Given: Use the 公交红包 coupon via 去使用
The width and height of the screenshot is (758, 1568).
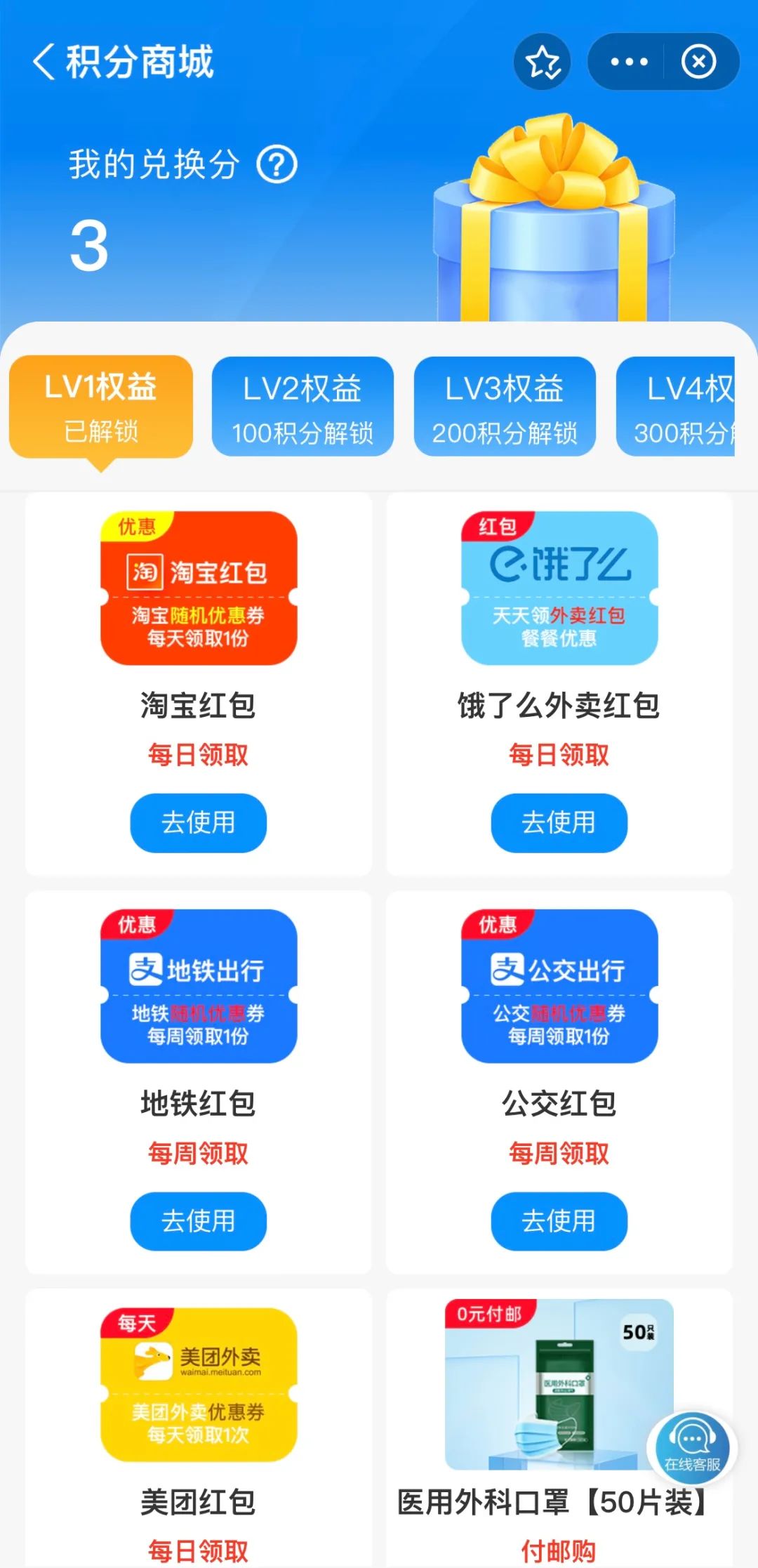Looking at the screenshot, I should pyautogui.click(x=559, y=1221).
